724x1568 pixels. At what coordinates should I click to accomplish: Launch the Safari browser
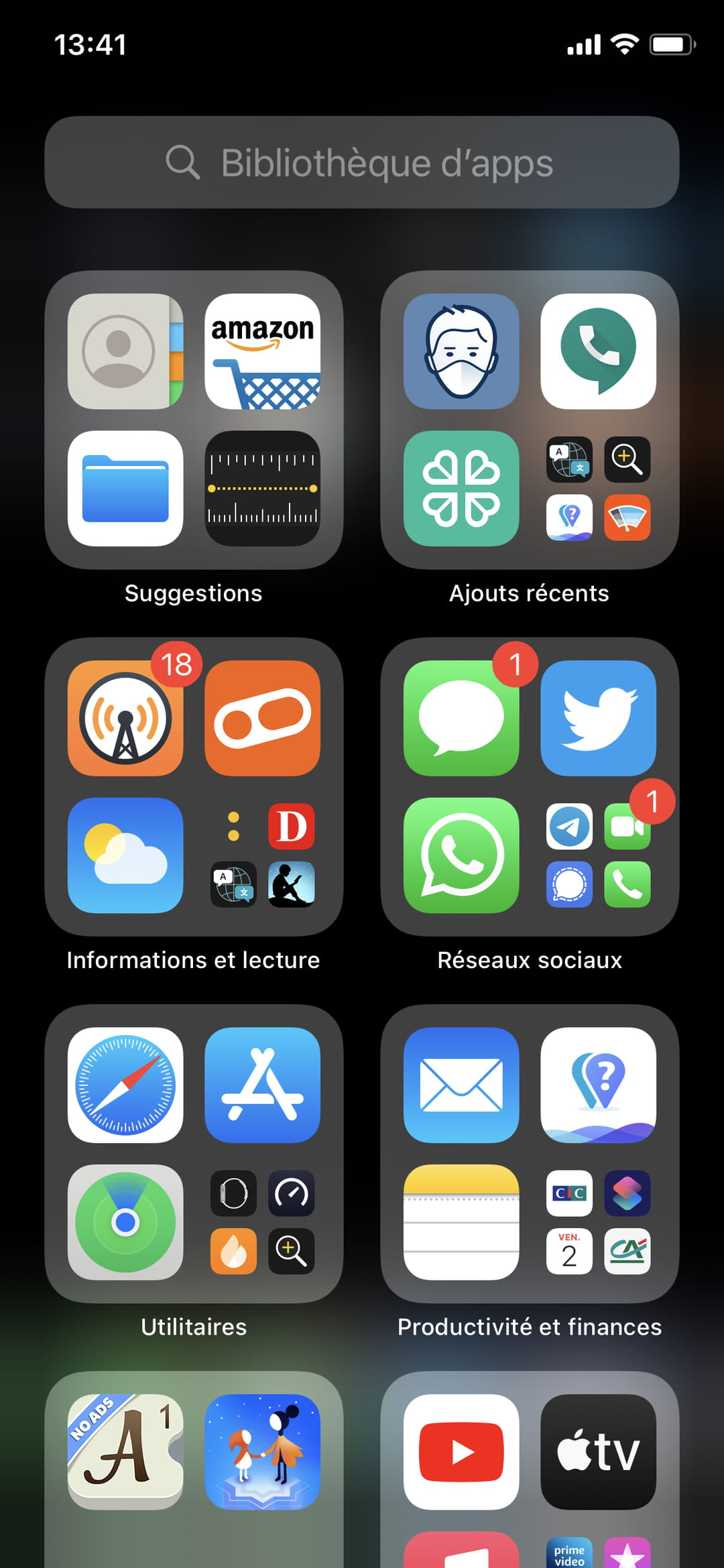click(x=125, y=1085)
